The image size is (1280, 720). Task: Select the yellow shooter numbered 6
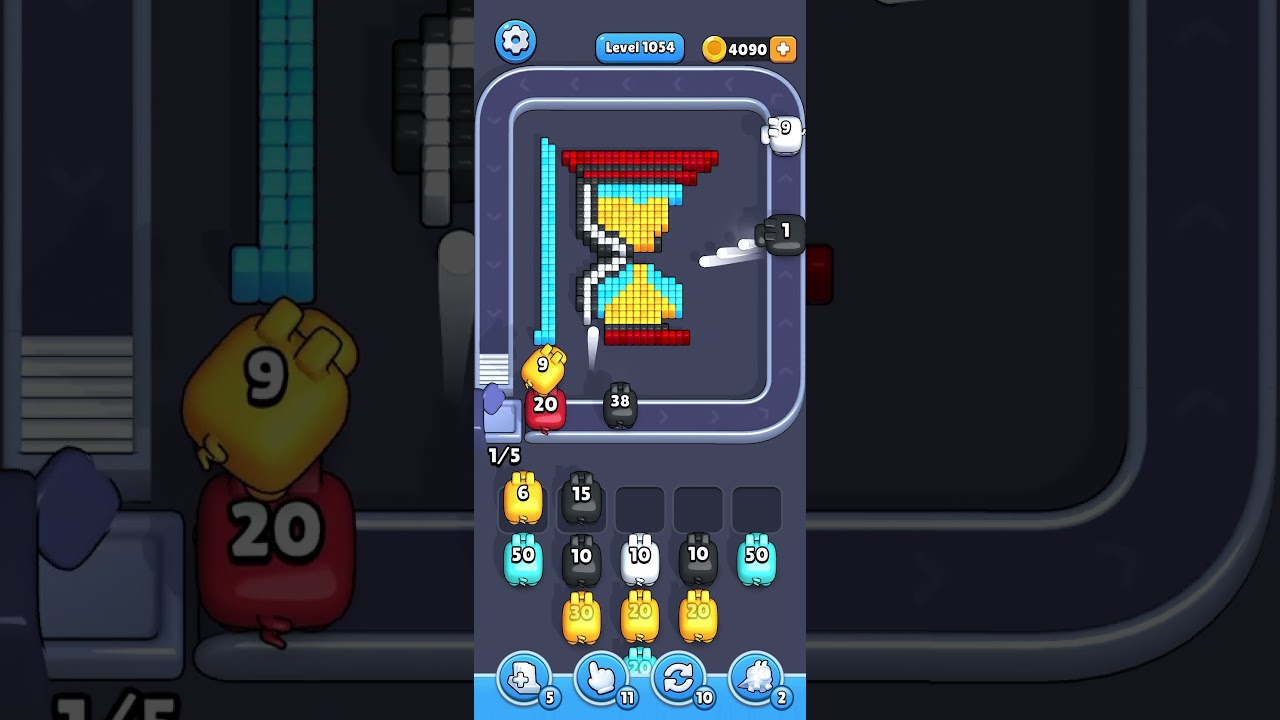(x=523, y=498)
